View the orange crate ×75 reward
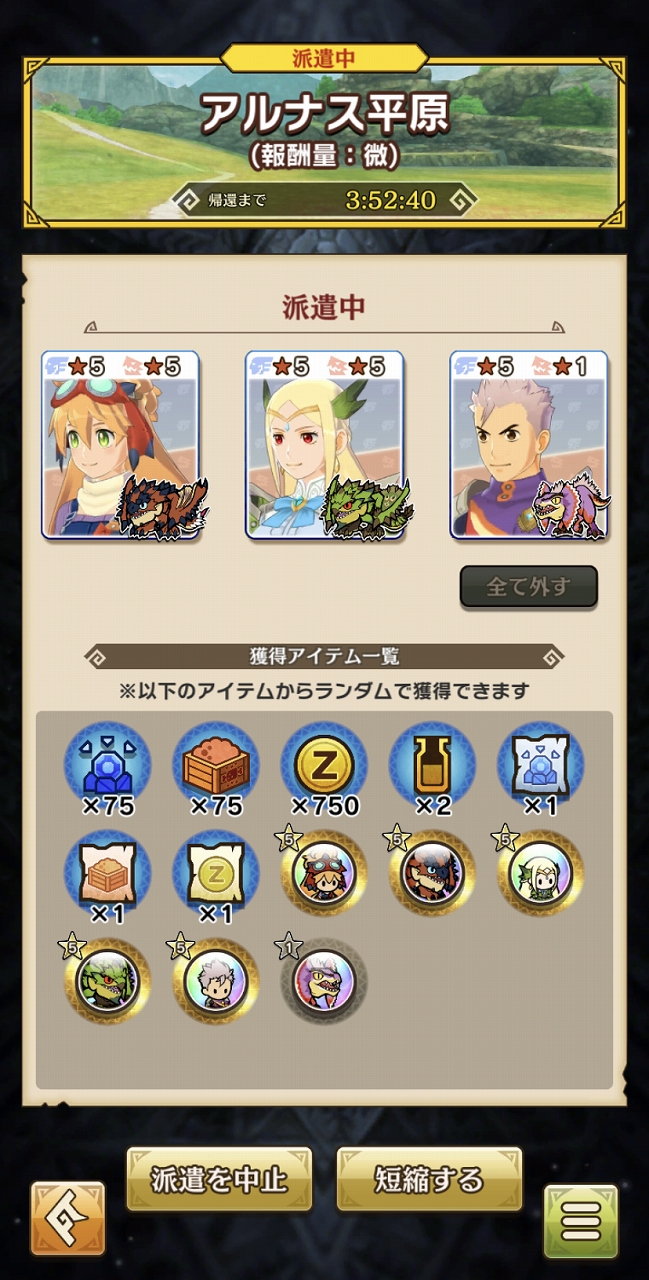Viewport: 649px width, 1280px height. [x=215, y=766]
